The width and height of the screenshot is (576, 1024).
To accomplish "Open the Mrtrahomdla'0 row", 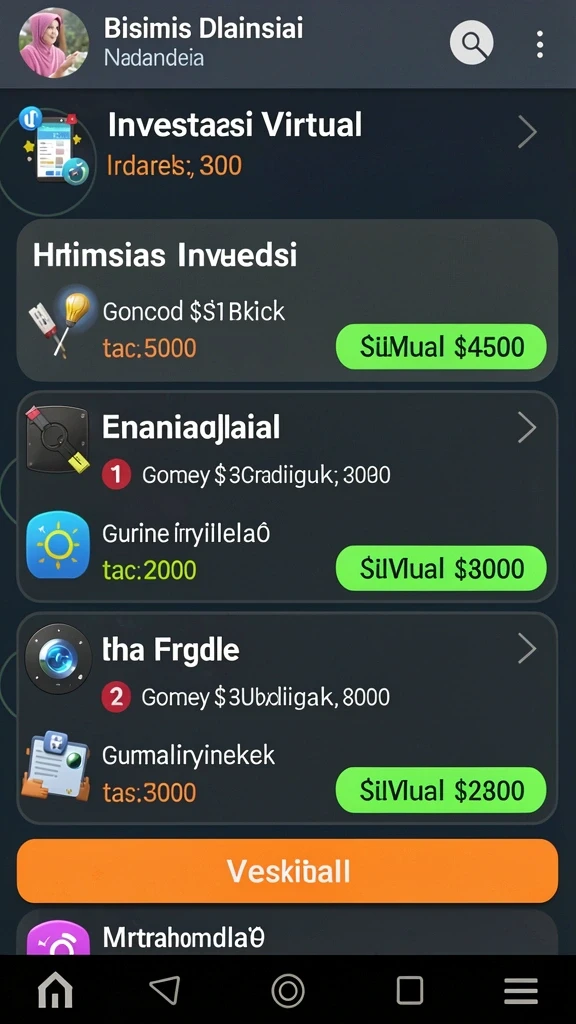I will pyautogui.click(x=287, y=934).
